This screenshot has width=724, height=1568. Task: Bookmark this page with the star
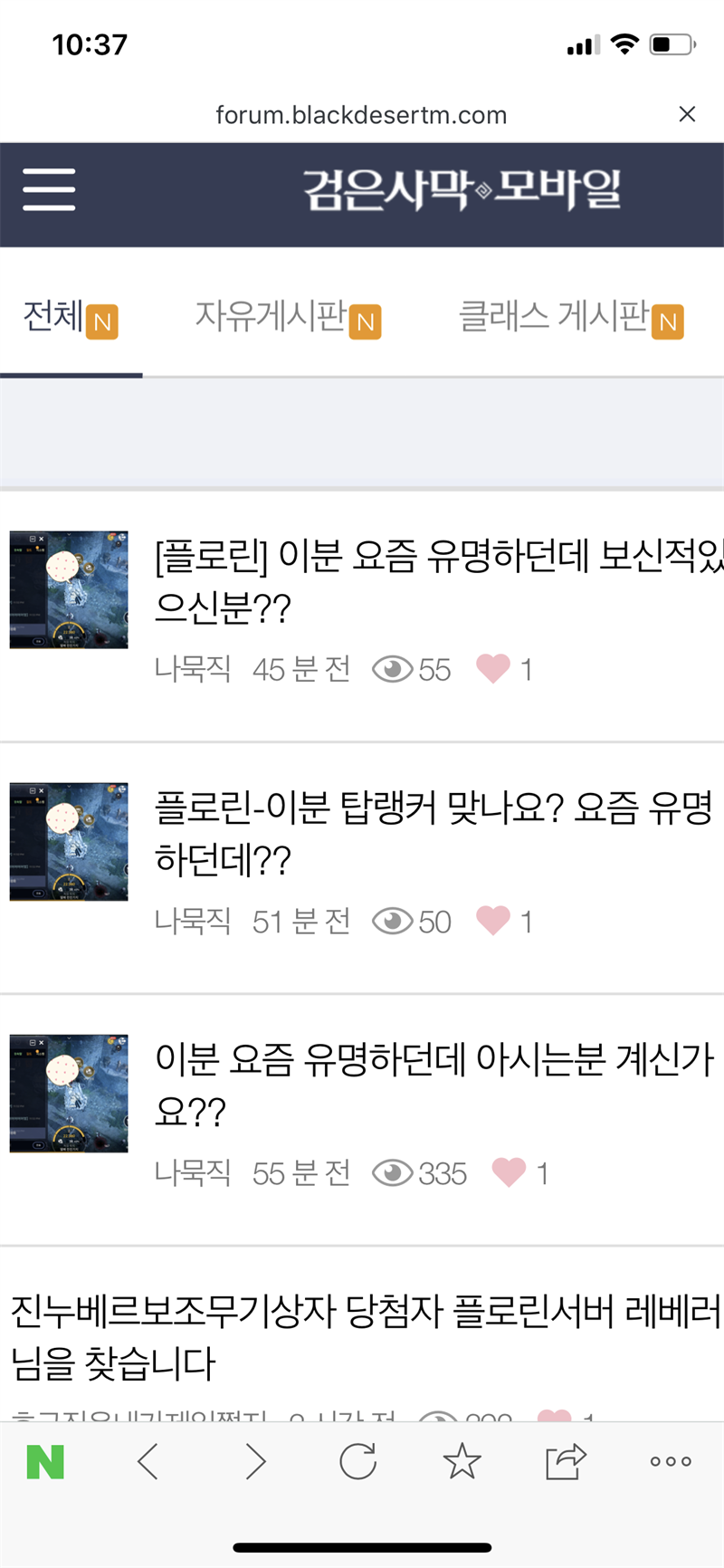[462, 1461]
